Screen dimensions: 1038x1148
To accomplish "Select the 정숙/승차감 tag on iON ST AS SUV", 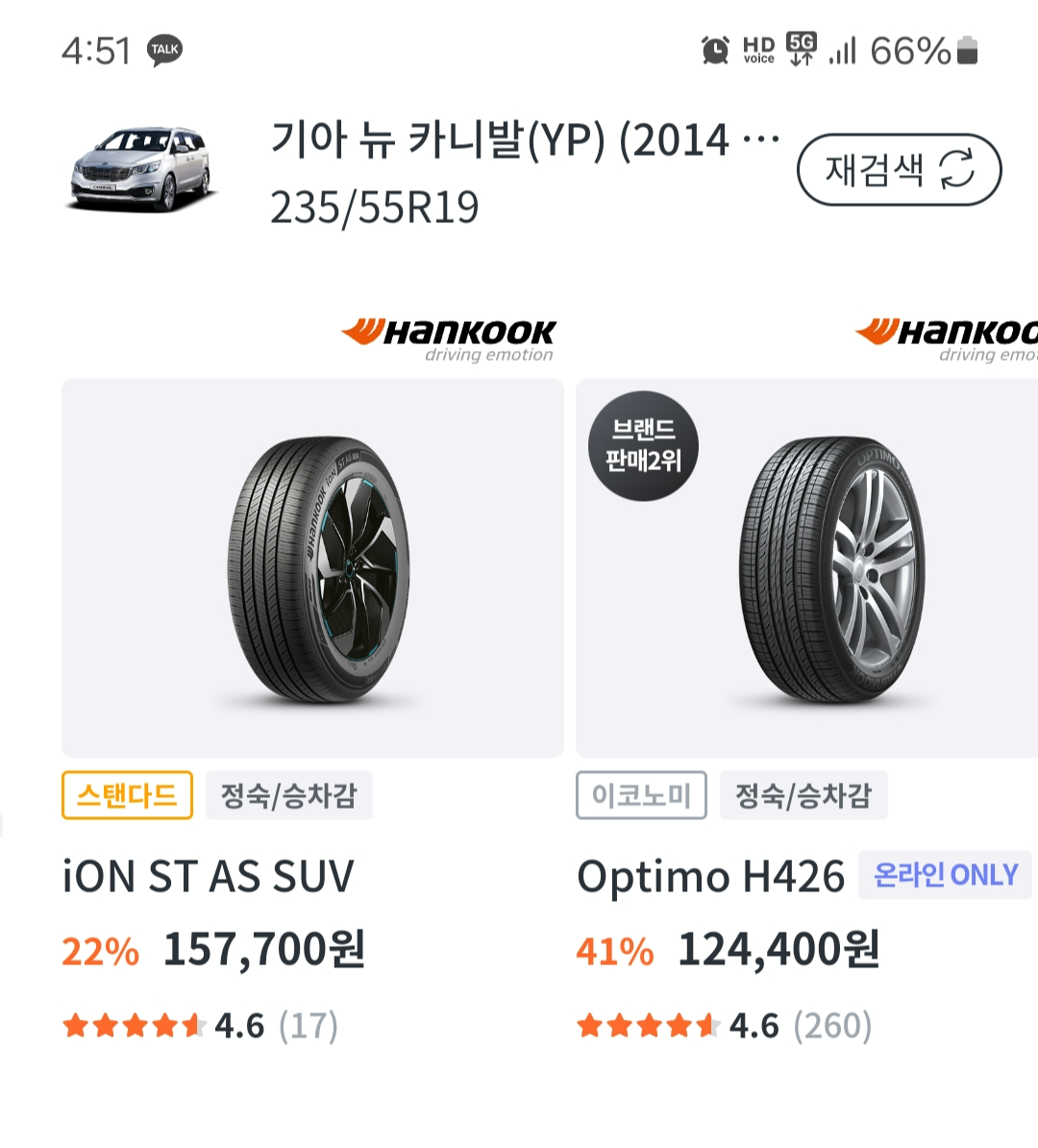I will click(x=288, y=795).
